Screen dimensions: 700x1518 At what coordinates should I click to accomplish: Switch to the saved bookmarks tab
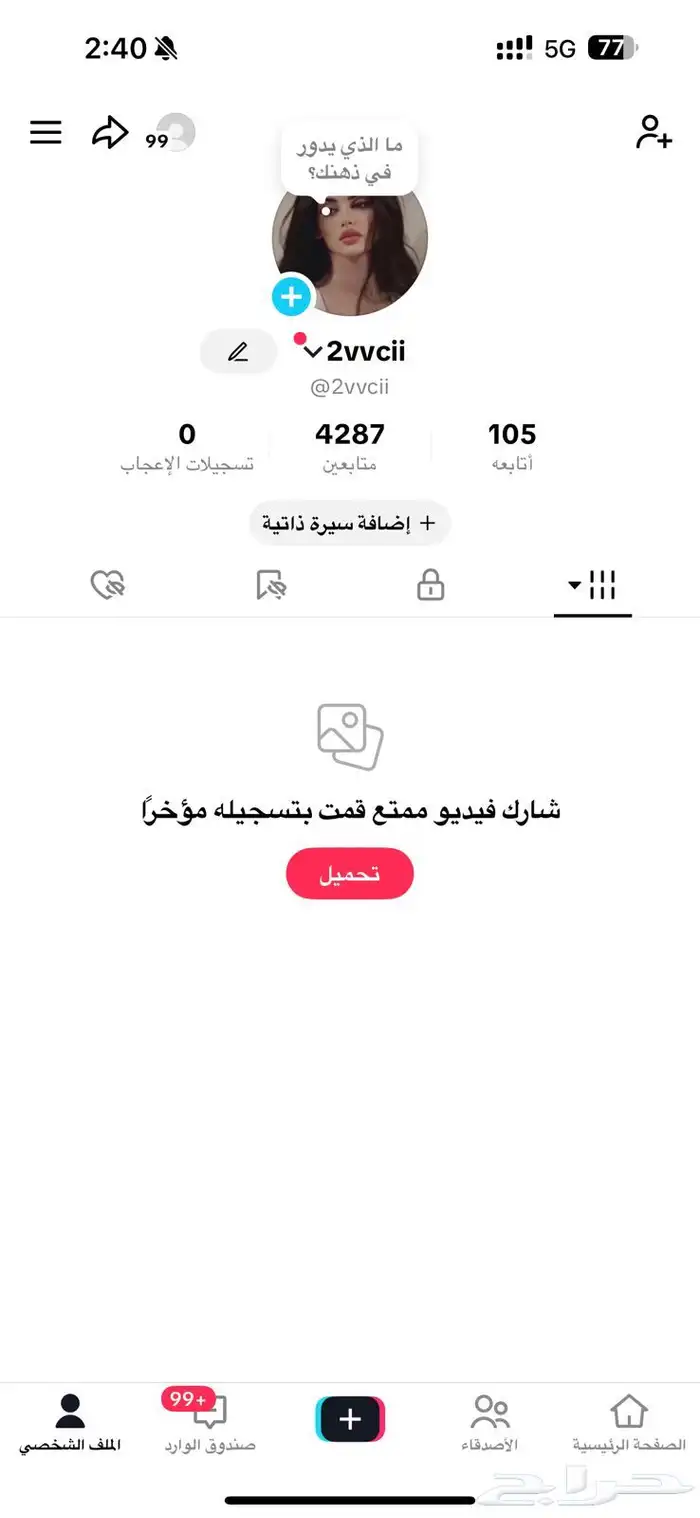click(270, 586)
